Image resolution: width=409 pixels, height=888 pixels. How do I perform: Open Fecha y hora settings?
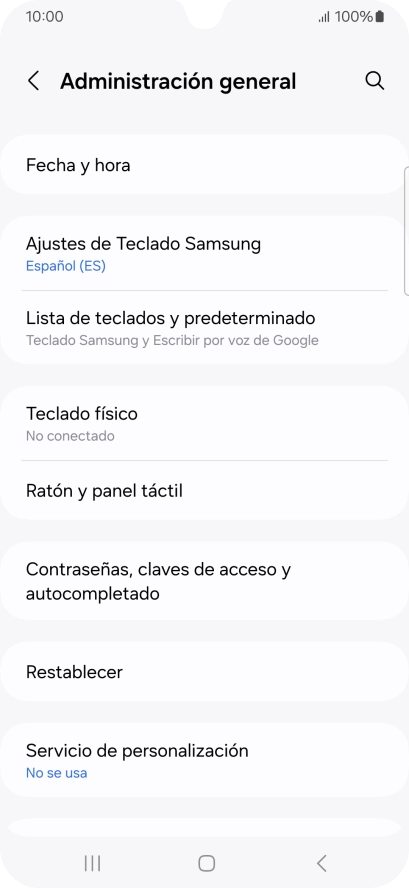[202, 165]
